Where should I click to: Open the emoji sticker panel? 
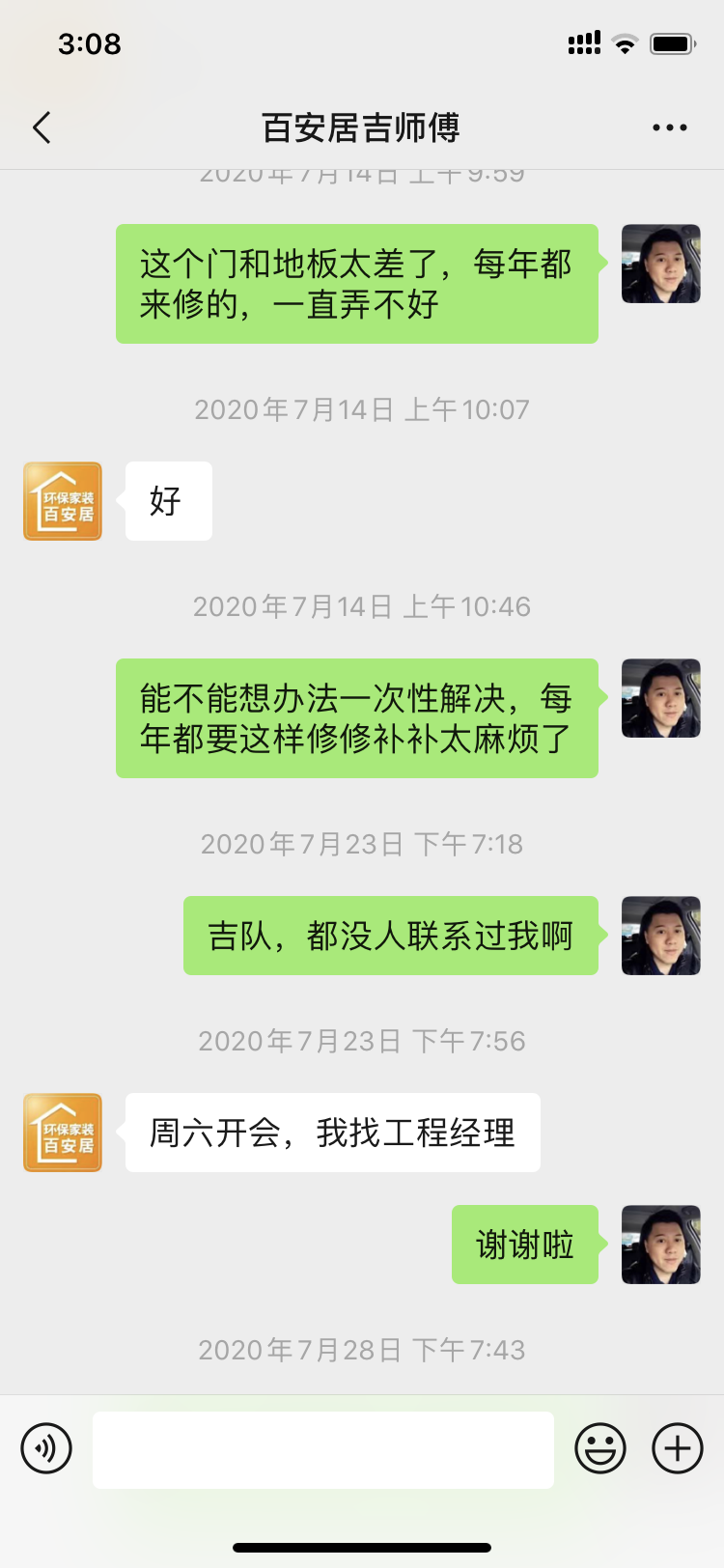pyautogui.click(x=600, y=1448)
